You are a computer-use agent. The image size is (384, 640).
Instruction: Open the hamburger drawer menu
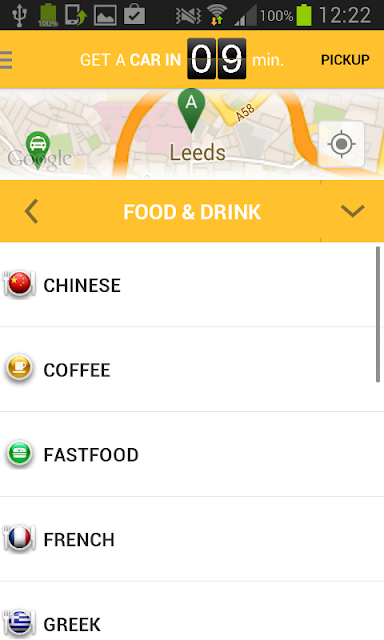(x=6, y=60)
